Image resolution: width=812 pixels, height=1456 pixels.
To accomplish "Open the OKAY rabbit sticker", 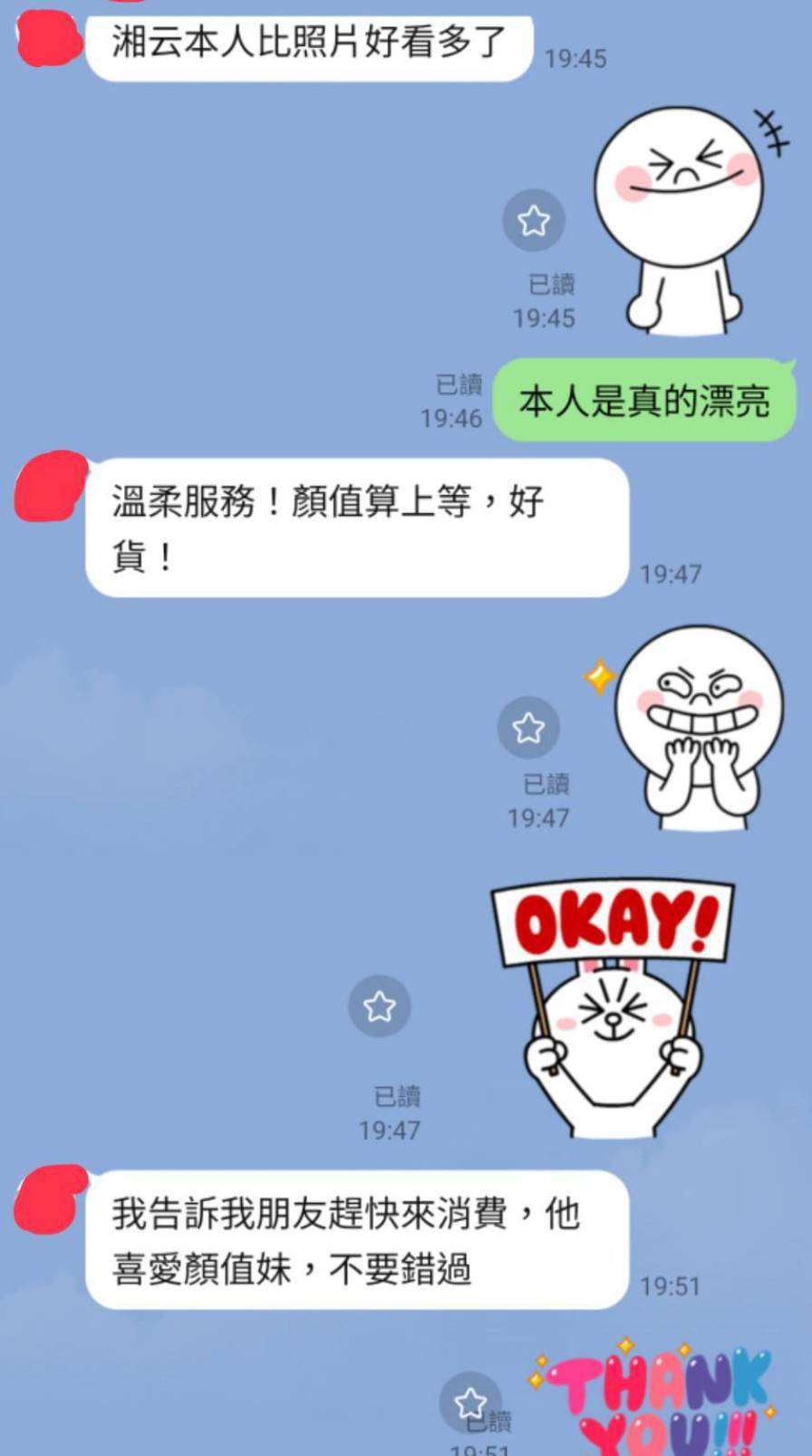I will pyautogui.click(x=613, y=1008).
